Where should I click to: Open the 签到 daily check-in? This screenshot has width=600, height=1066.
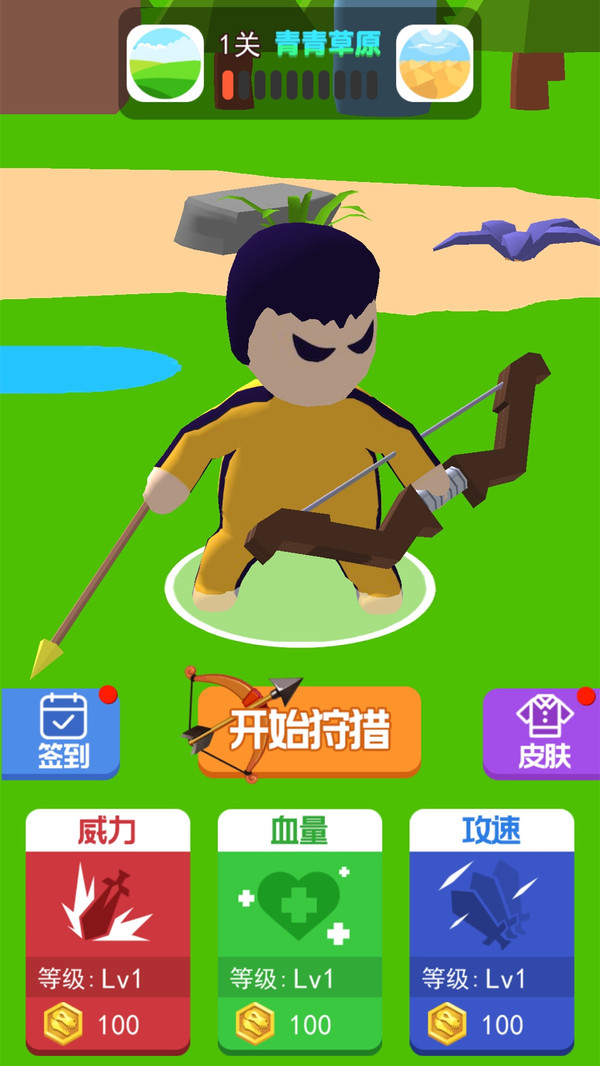(x=61, y=733)
